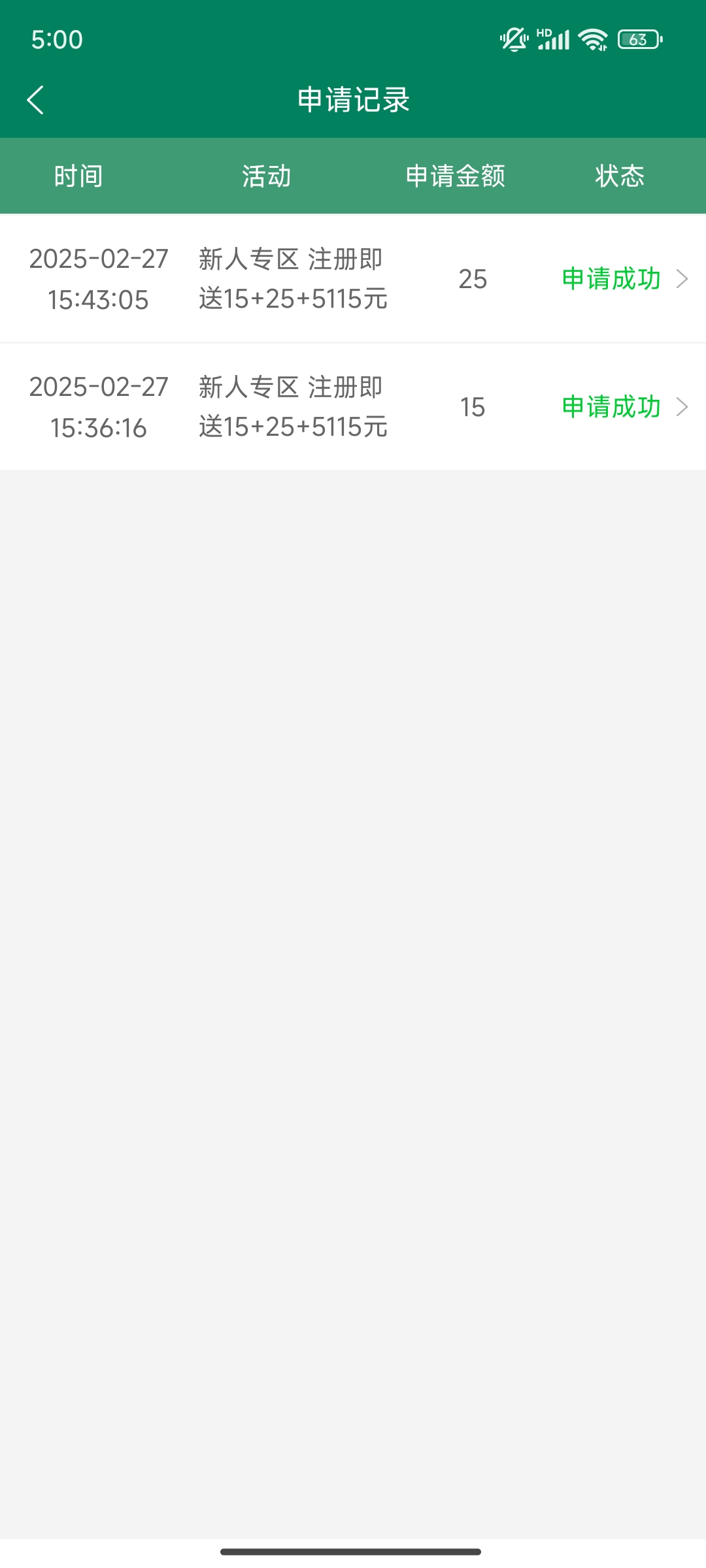706x1568 pixels.
Task: Expand the 15:43:05 record via its chevron
Action: [682, 279]
